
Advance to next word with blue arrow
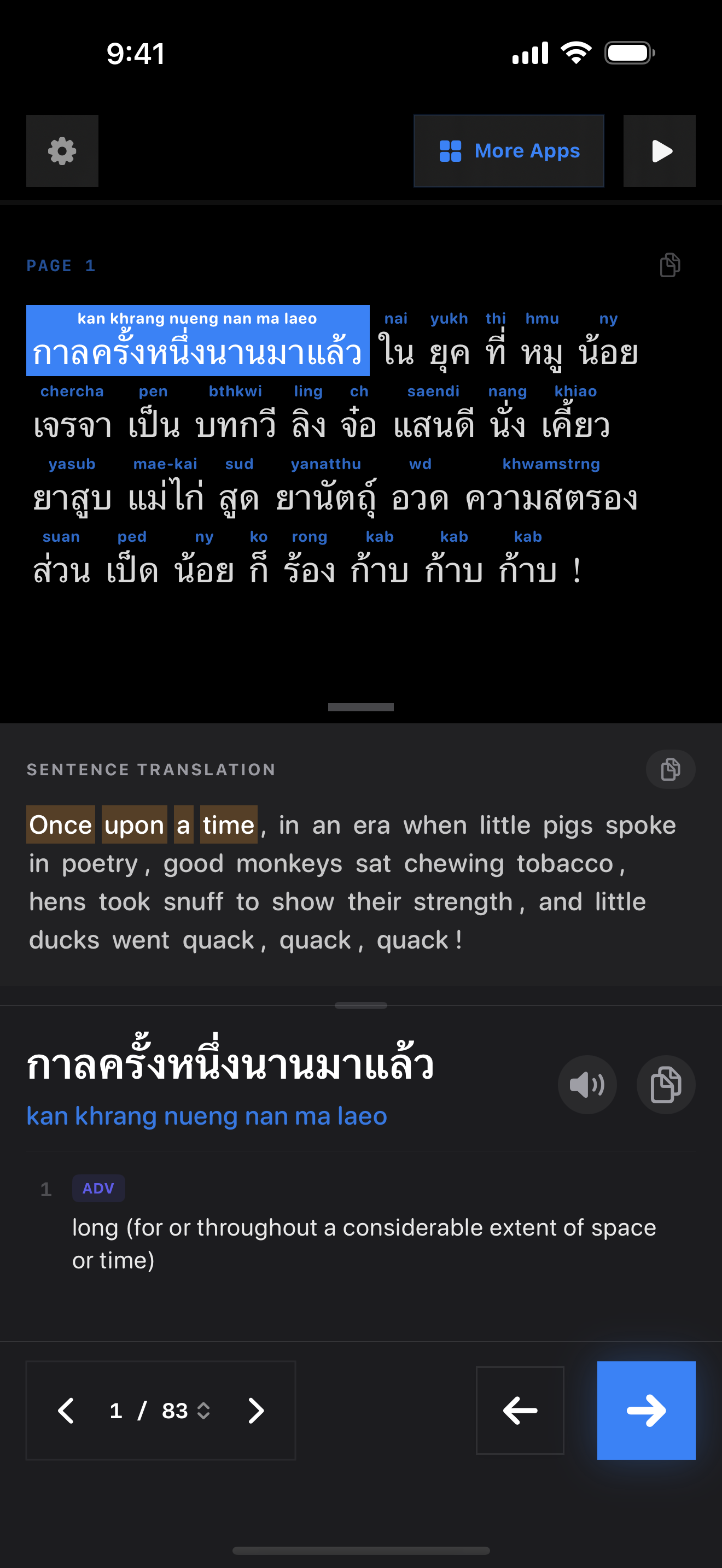pyautogui.click(x=646, y=1411)
